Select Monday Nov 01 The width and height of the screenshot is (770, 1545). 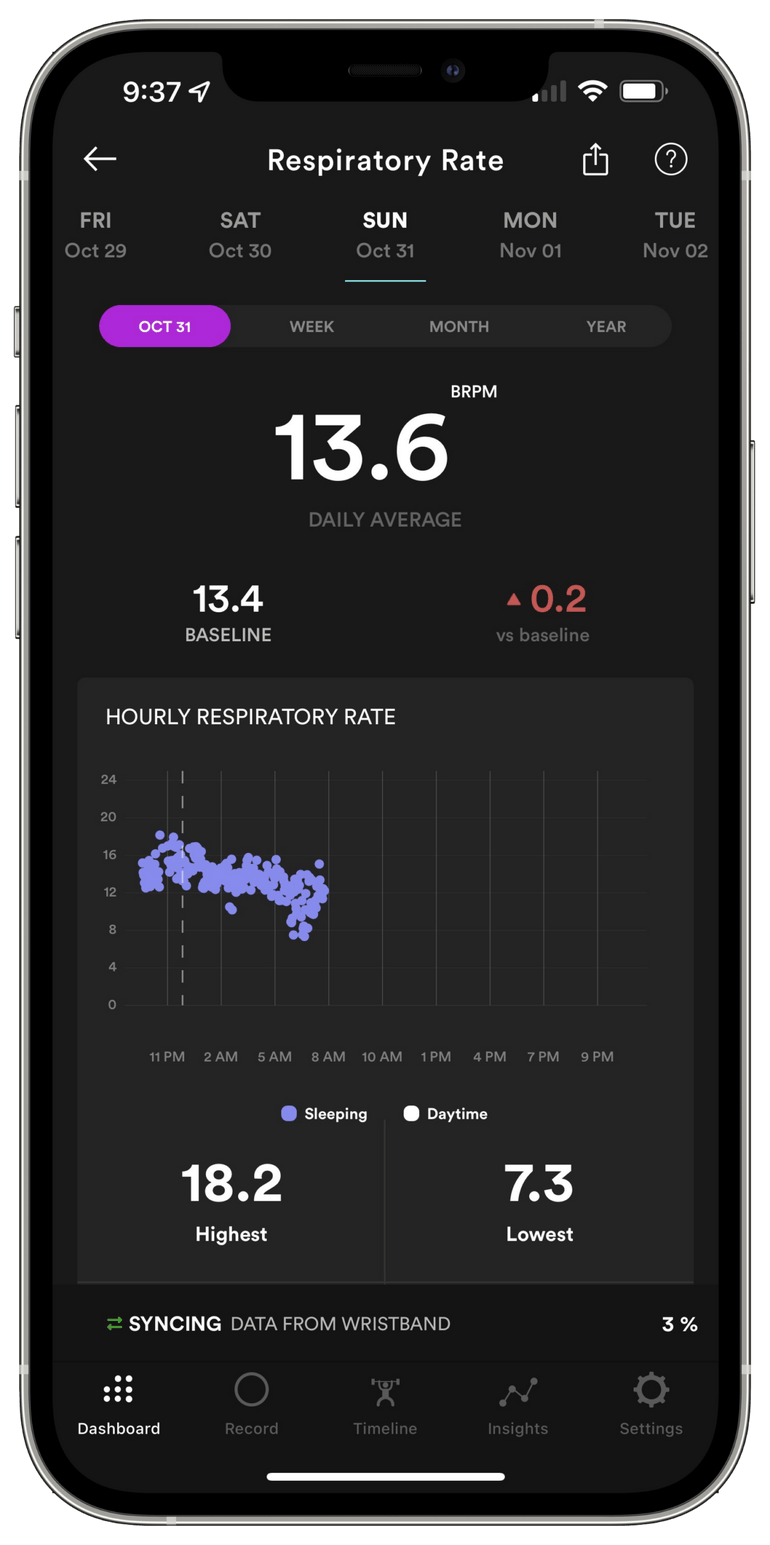pyautogui.click(x=530, y=235)
